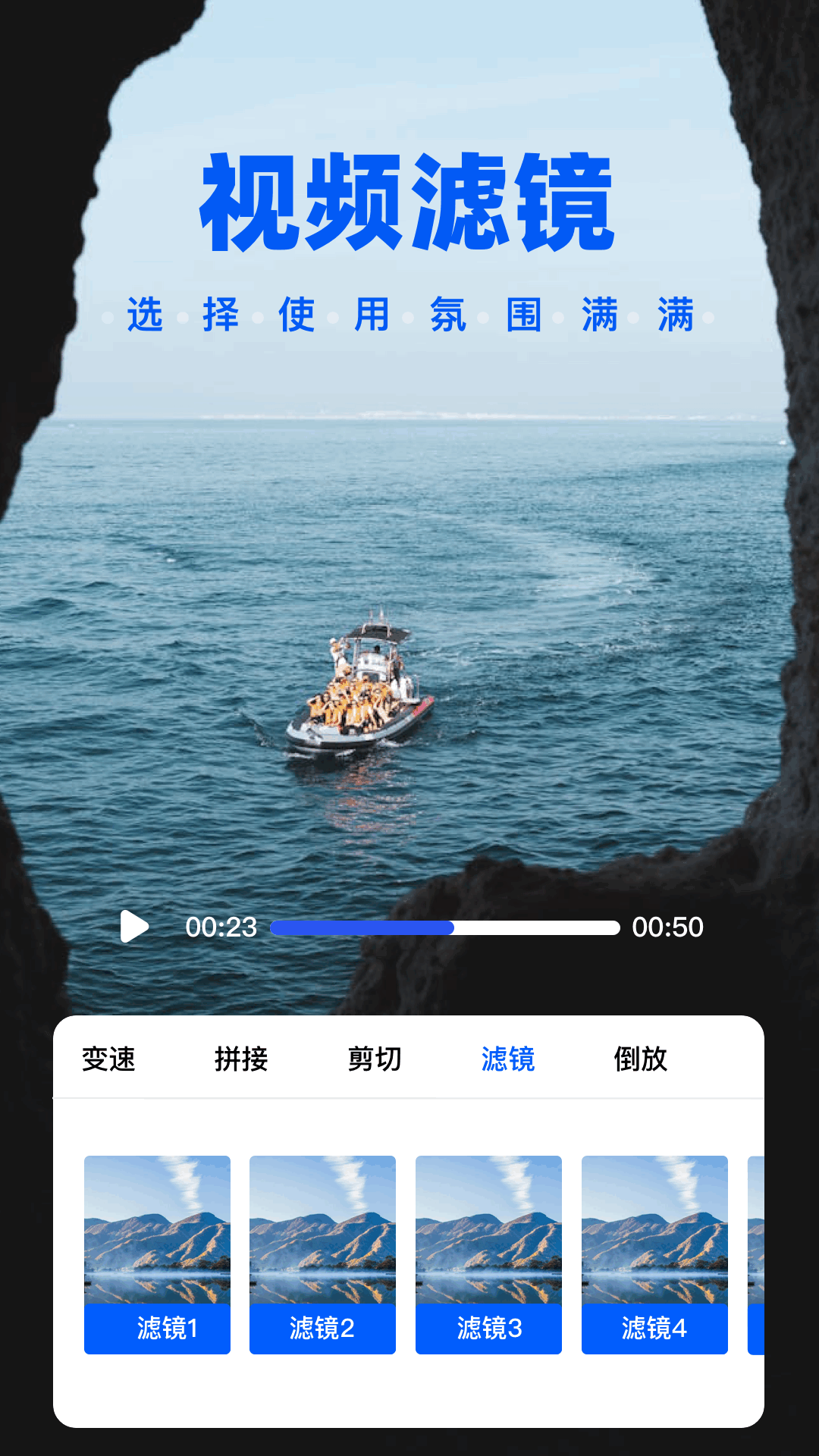Tap the blue filled portion of progress bar

pyautogui.click(x=364, y=926)
